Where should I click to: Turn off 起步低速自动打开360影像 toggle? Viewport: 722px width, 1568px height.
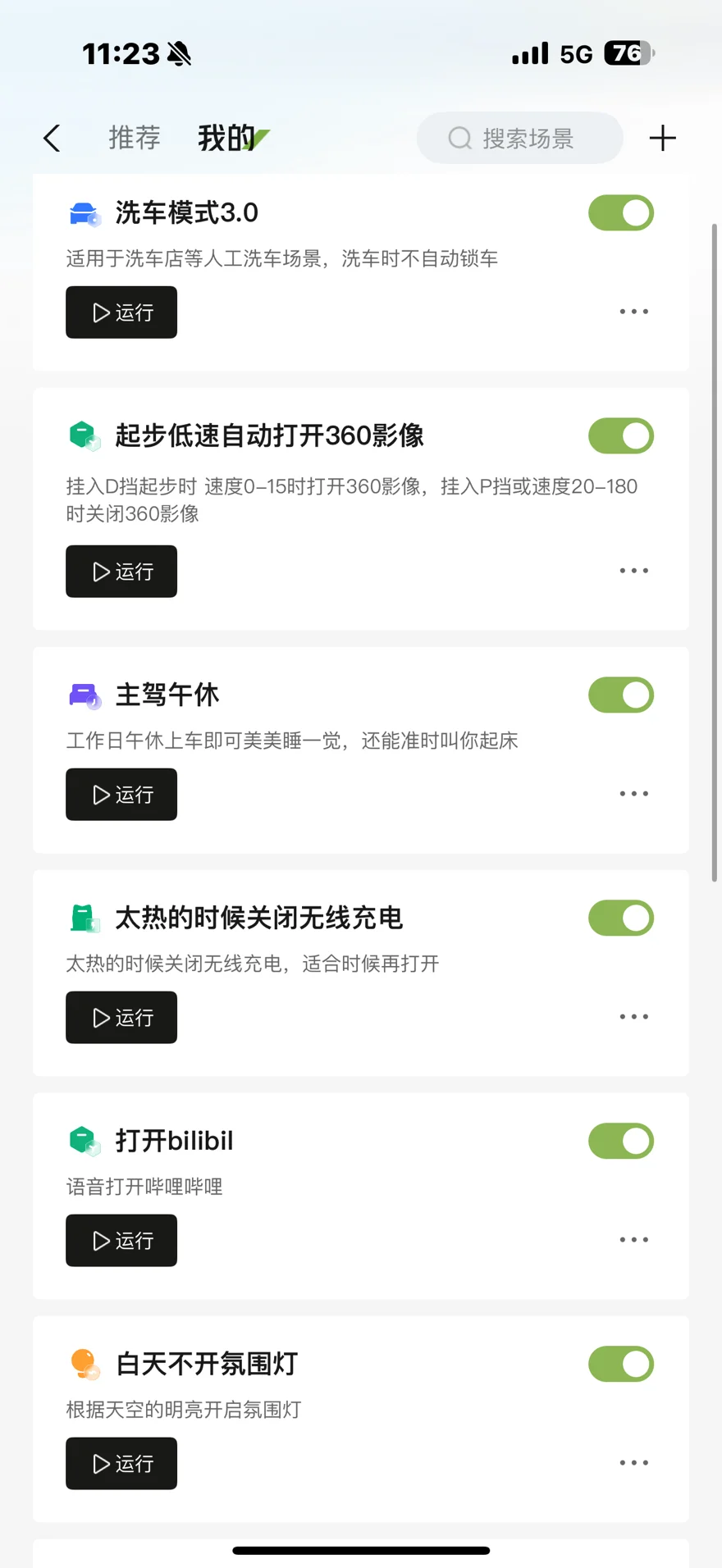coord(621,436)
